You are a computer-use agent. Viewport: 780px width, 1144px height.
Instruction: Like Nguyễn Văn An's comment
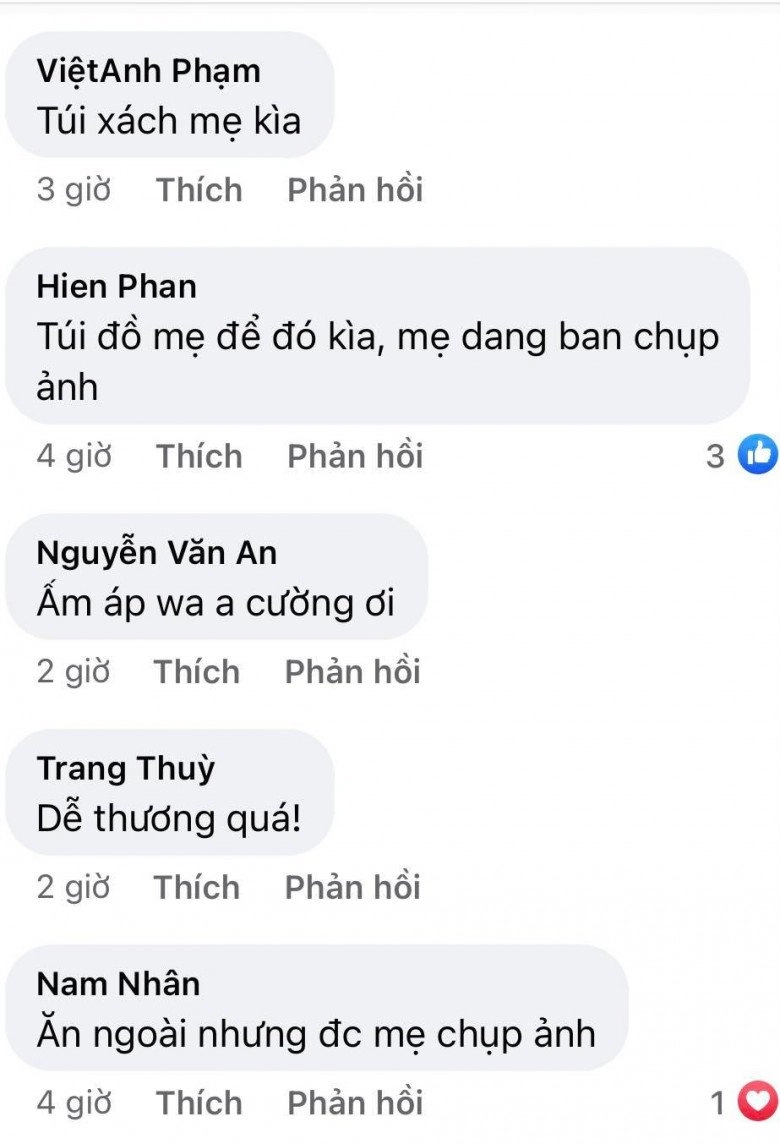[197, 671]
